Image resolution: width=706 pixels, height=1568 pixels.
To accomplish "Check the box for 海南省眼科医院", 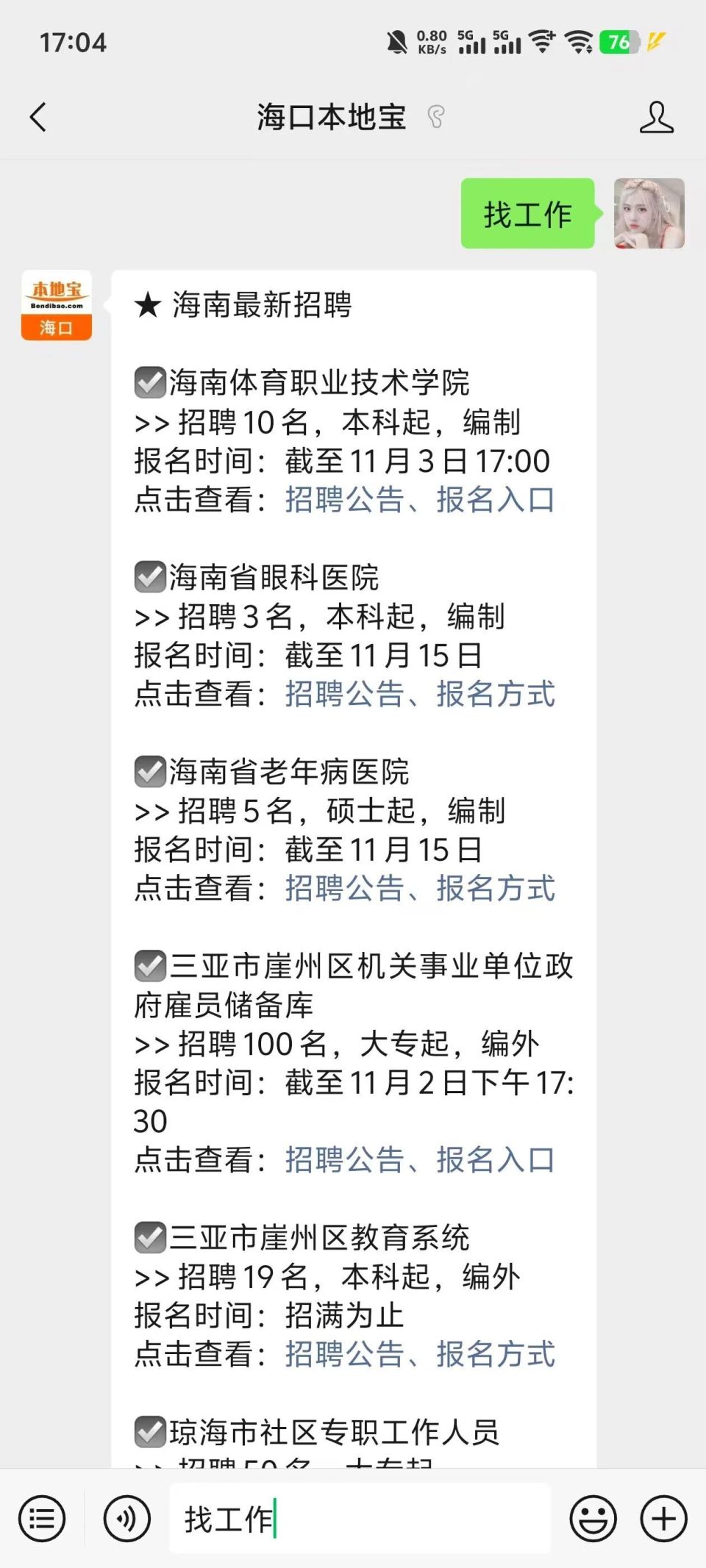I will tap(149, 578).
